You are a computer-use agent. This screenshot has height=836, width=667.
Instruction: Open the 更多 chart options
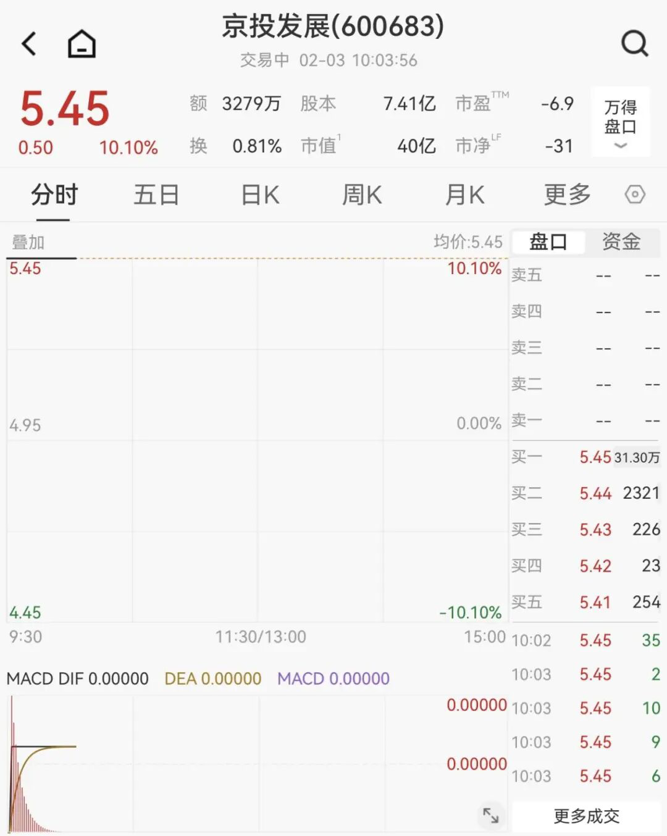click(x=567, y=195)
